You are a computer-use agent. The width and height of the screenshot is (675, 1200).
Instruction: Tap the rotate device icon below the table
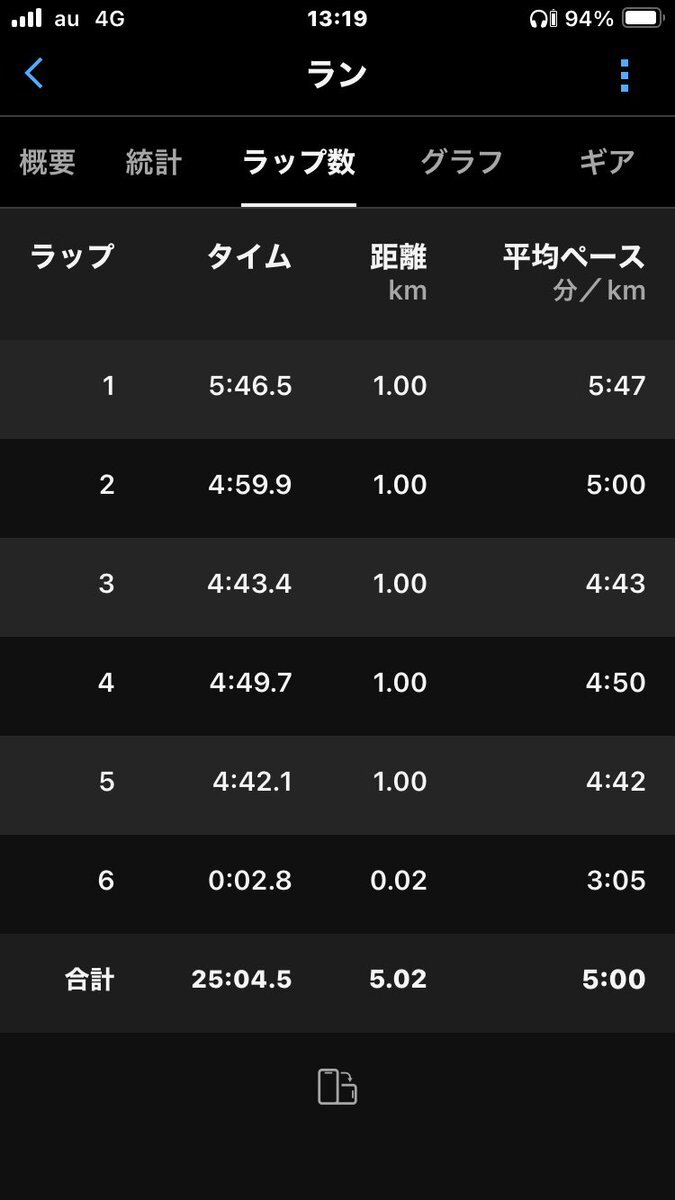(x=337, y=1087)
